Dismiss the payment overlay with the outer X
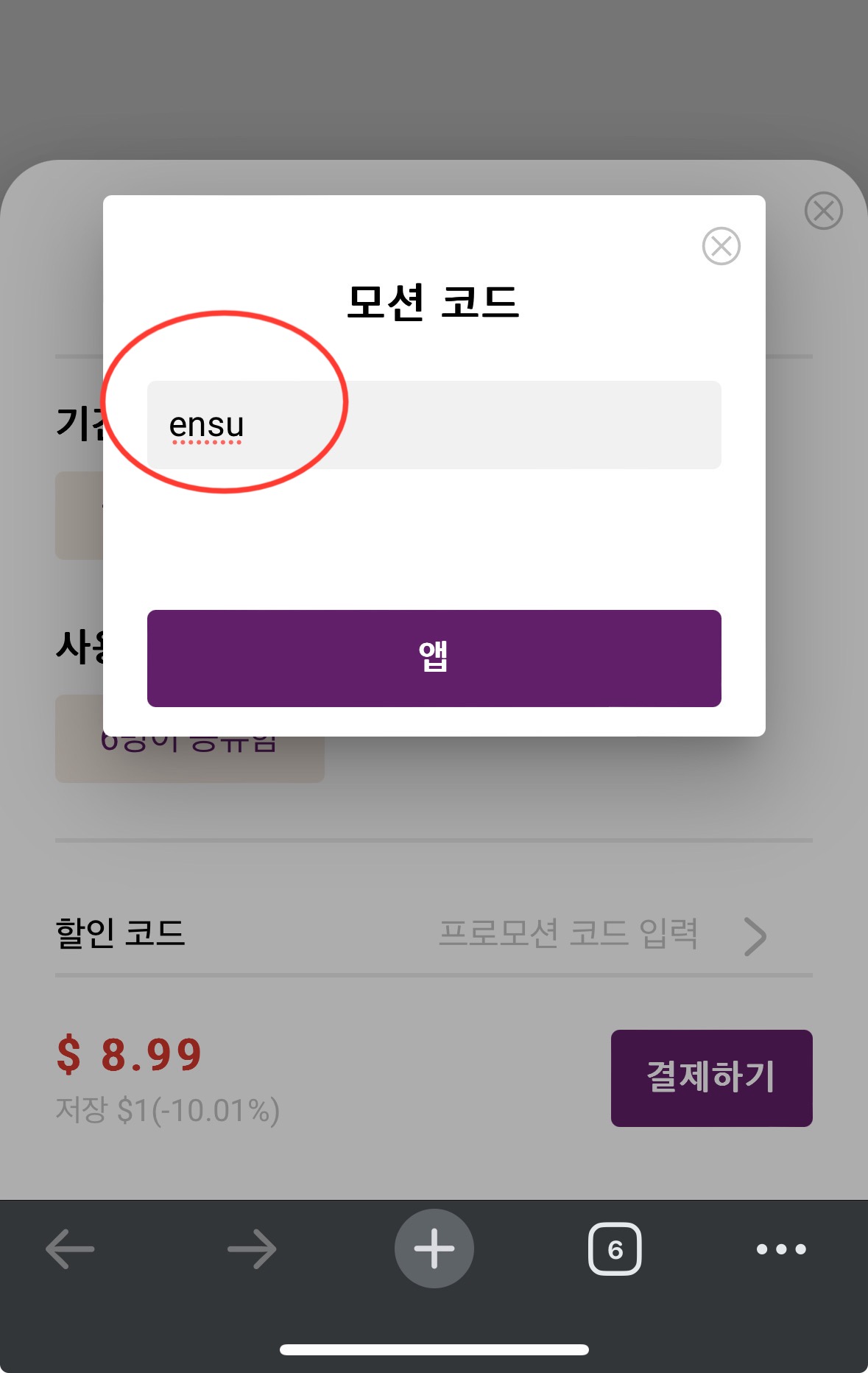 824,211
